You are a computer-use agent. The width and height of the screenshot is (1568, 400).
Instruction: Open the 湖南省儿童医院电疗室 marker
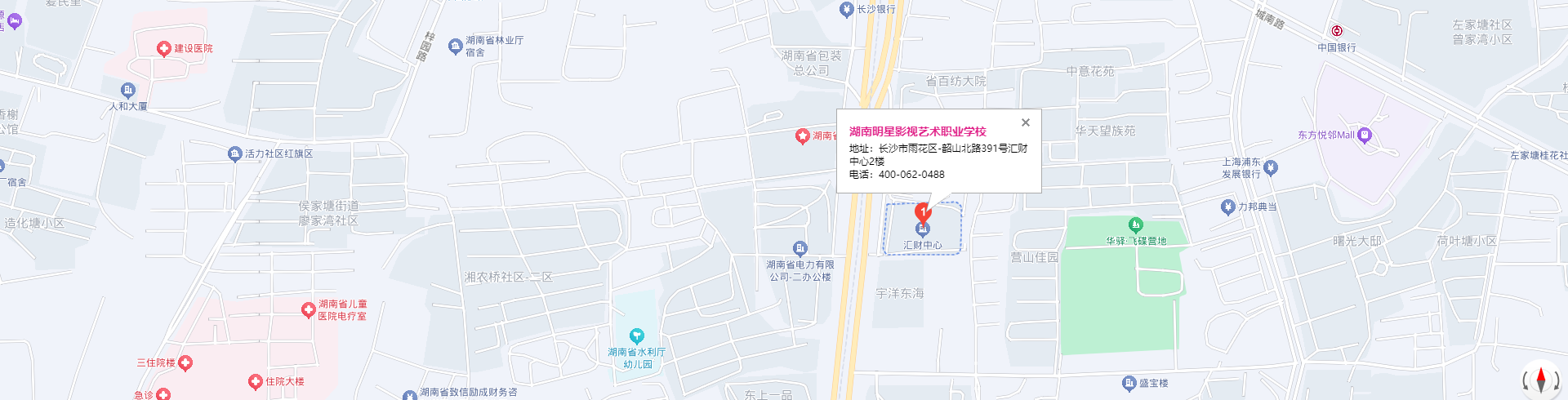pyautogui.click(x=308, y=310)
